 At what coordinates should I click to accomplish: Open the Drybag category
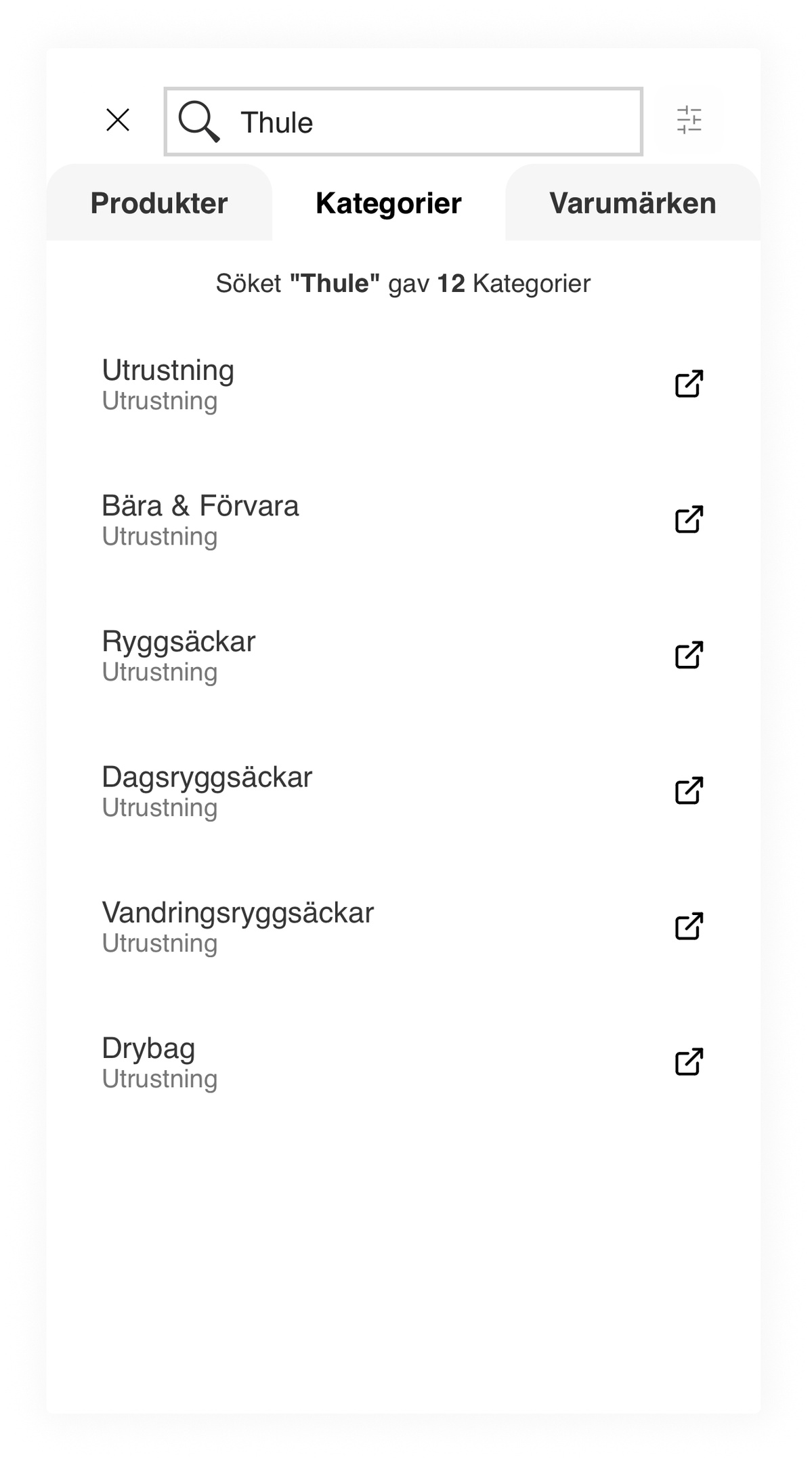pos(149,1061)
